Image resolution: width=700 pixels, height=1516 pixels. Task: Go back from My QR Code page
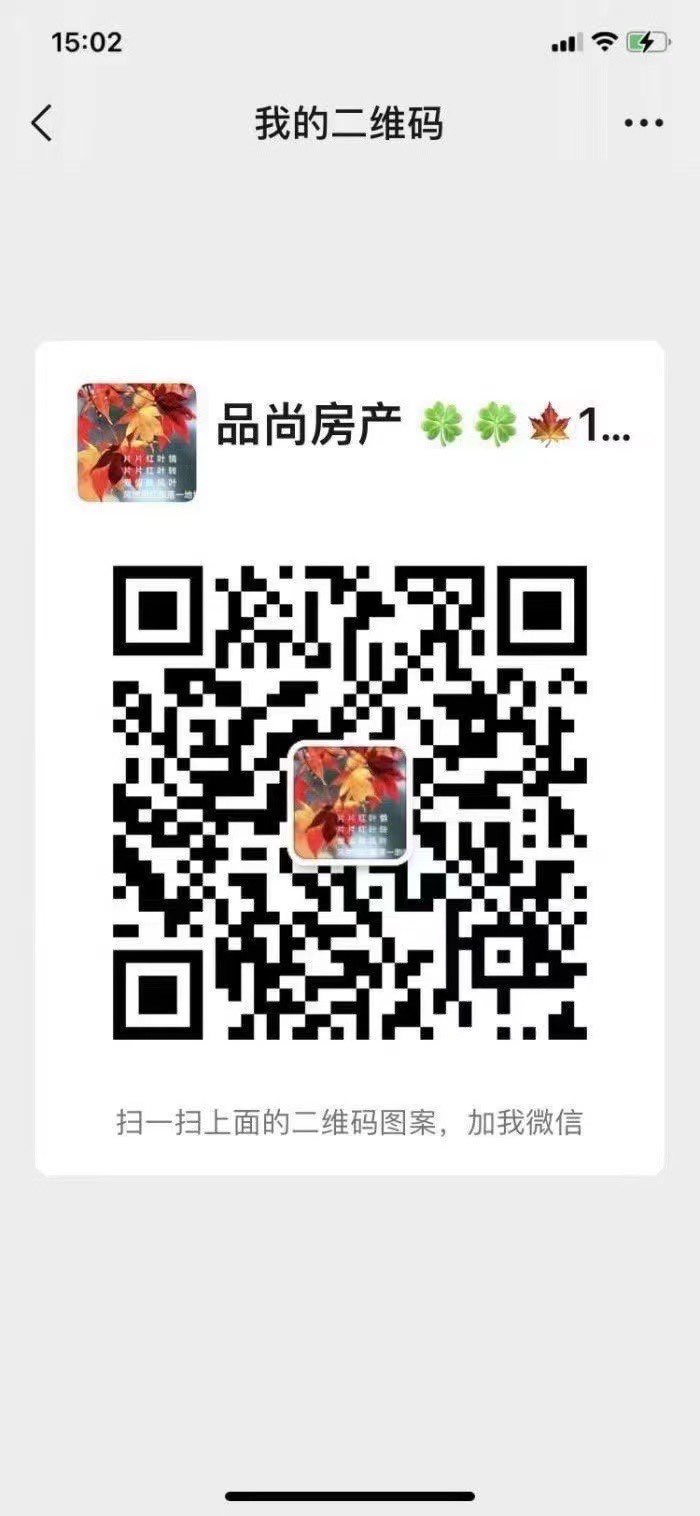click(42, 124)
